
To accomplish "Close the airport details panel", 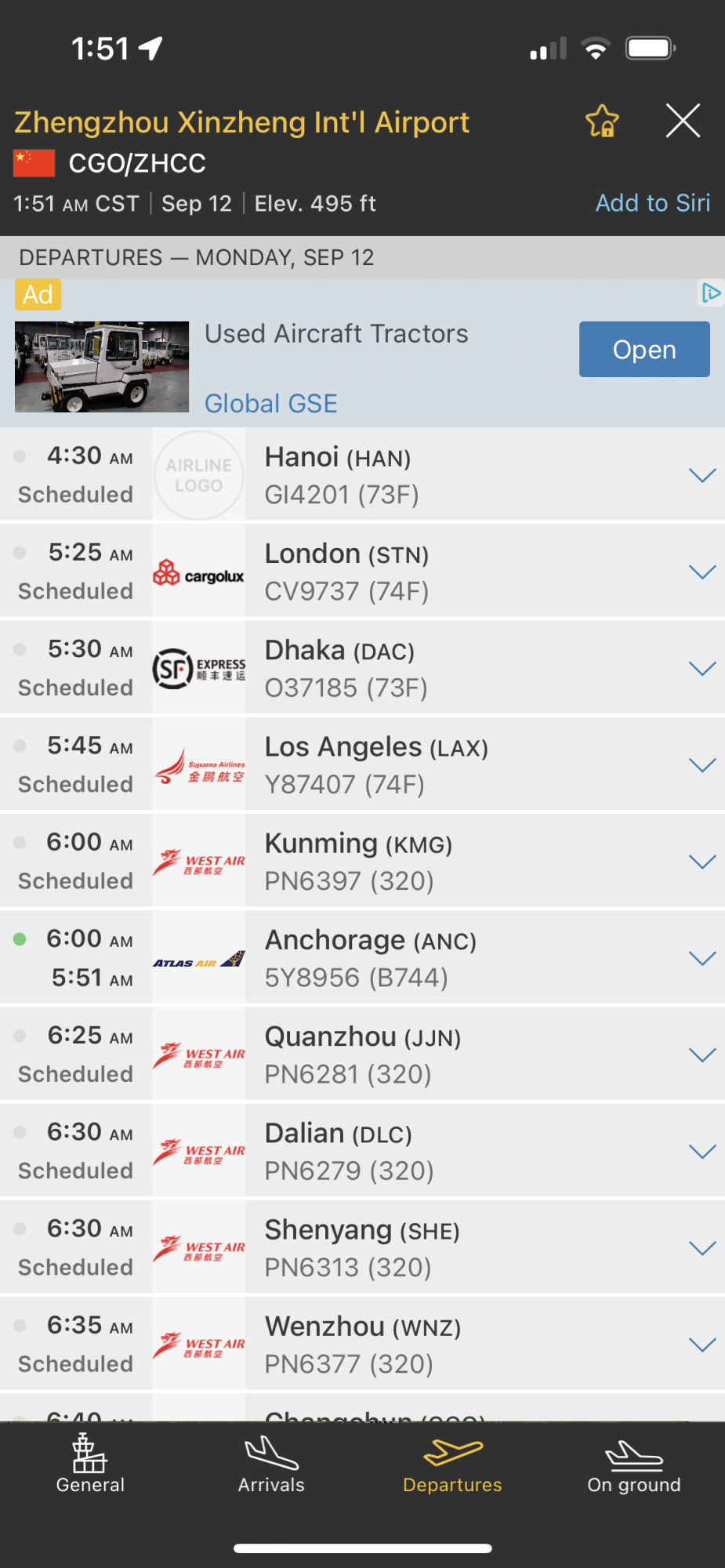I will click(x=683, y=122).
